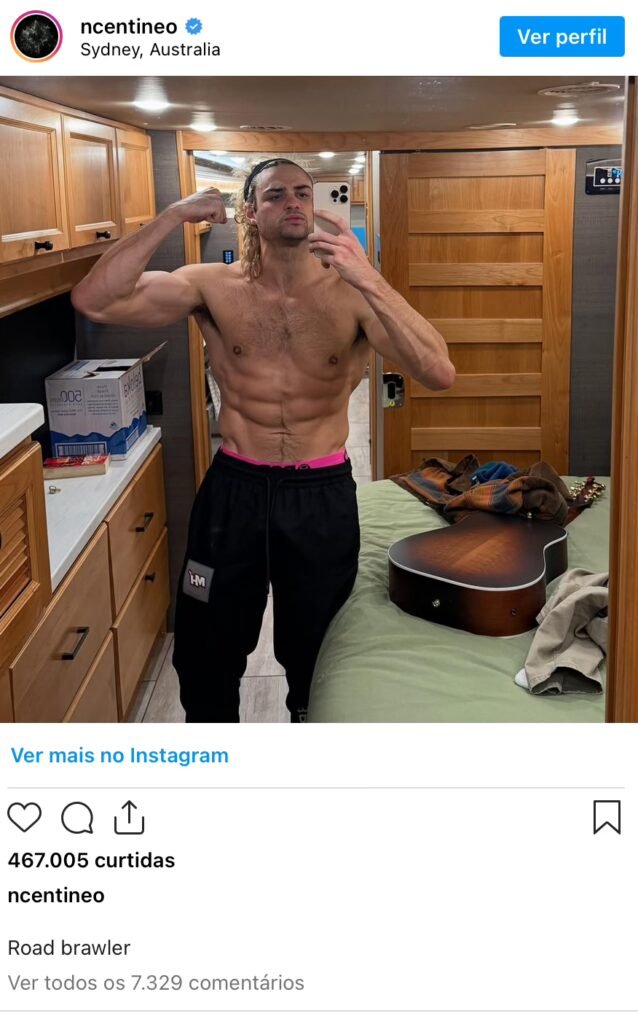Tap the Ver perfil button

[x=561, y=37]
